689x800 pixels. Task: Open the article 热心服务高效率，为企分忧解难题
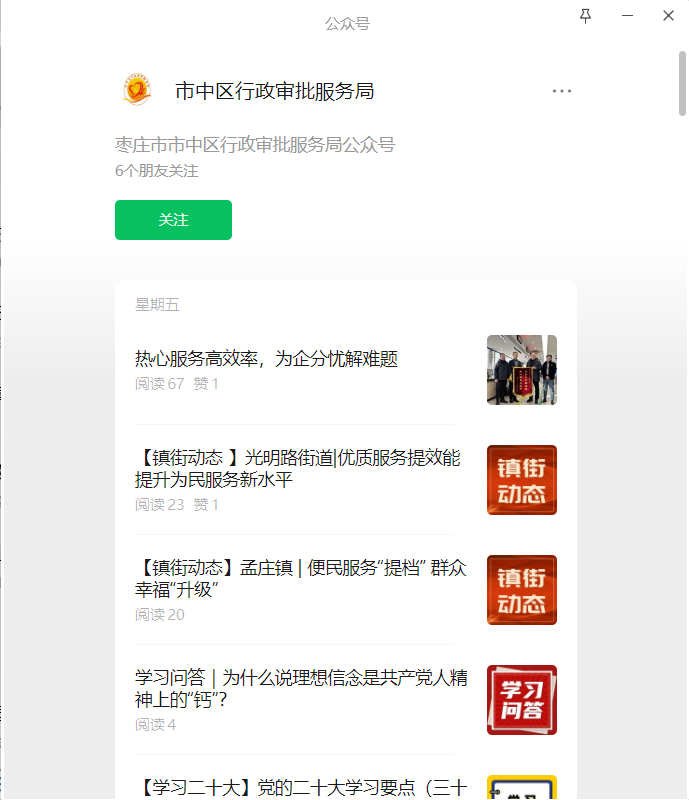coord(266,359)
